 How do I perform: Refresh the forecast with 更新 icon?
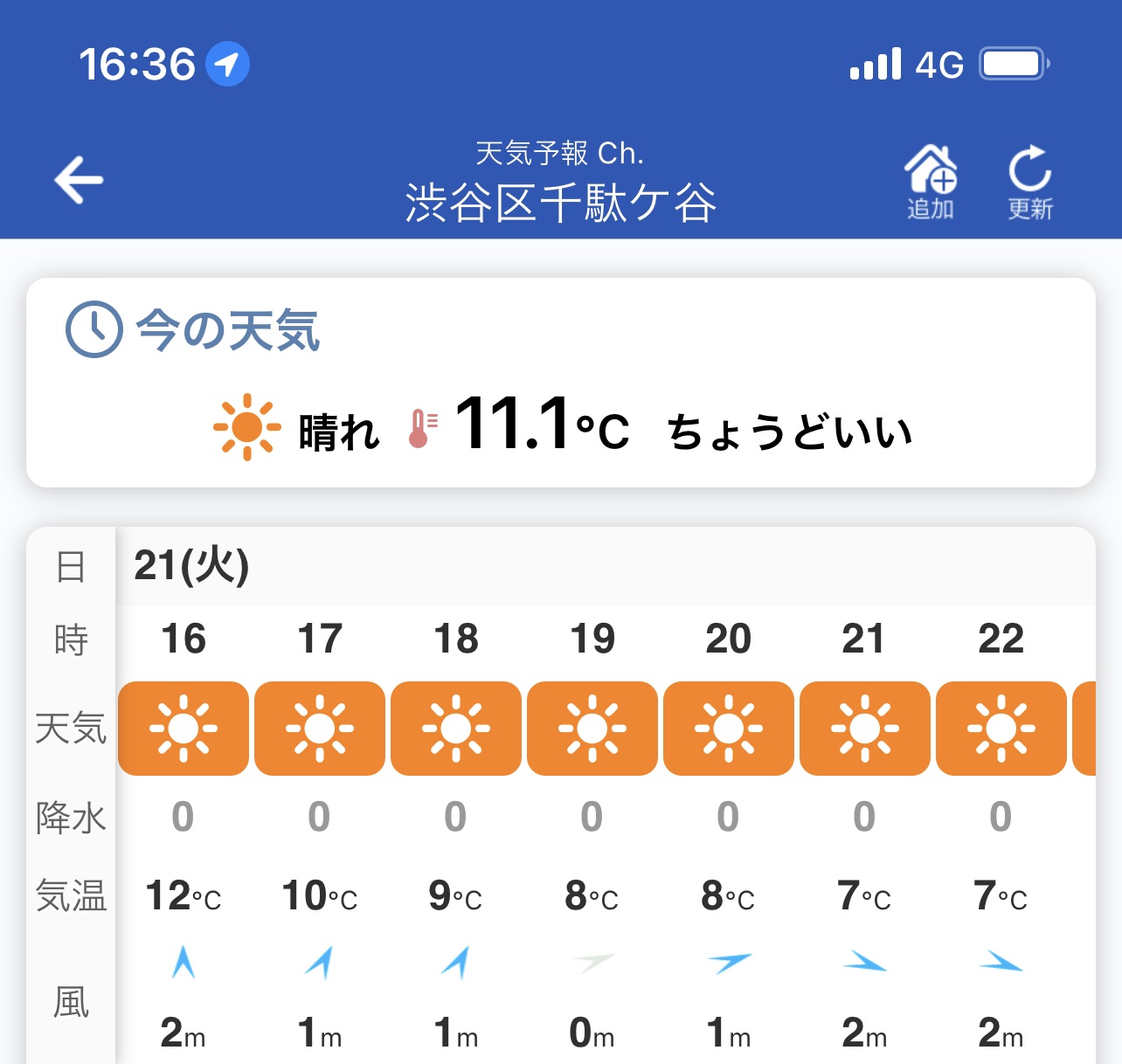pos(1030,181)
